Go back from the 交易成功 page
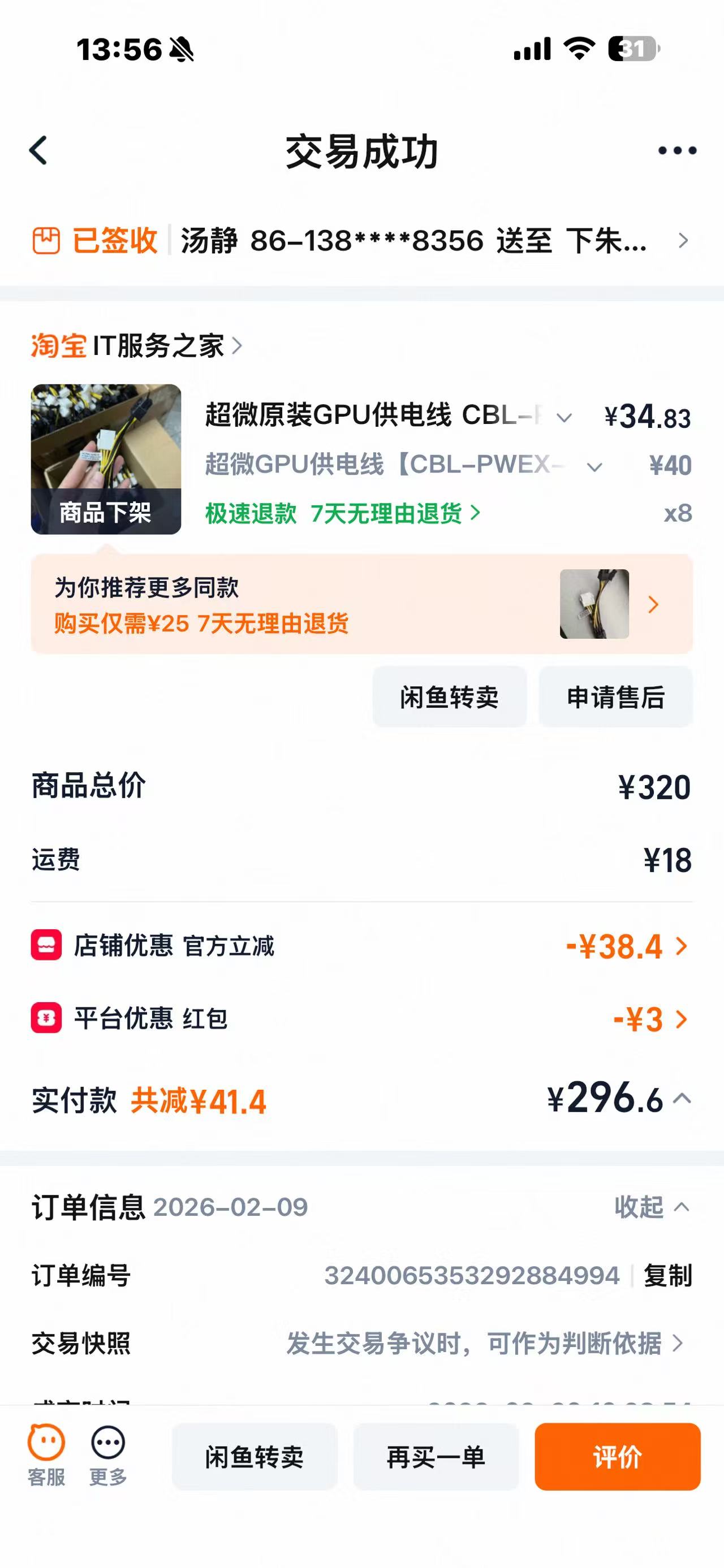The height and width of the screenshot is (1568, 724). pyautogui.click(x=38, y=150)
